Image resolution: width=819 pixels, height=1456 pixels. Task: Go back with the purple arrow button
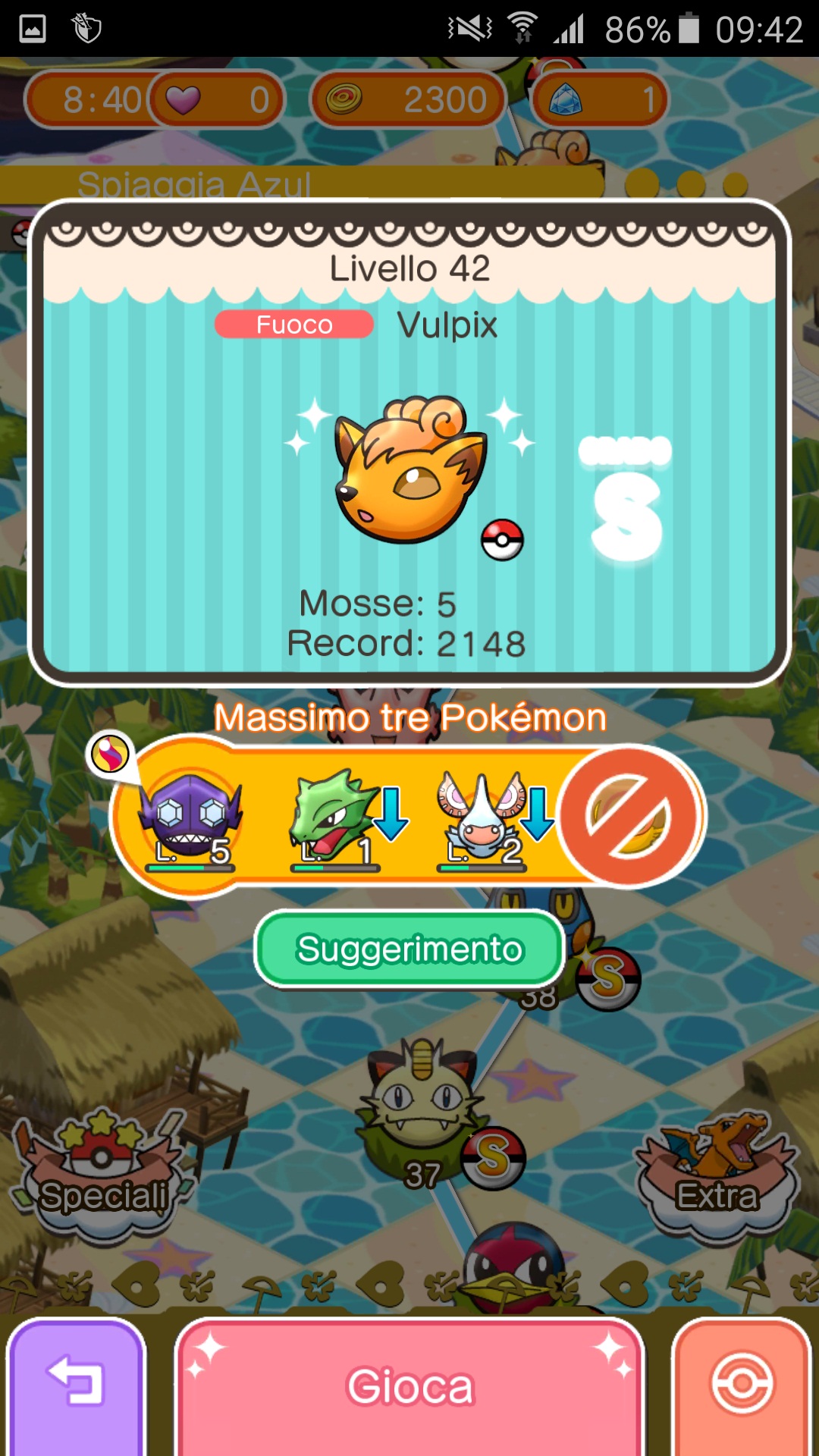[76, 1386]
